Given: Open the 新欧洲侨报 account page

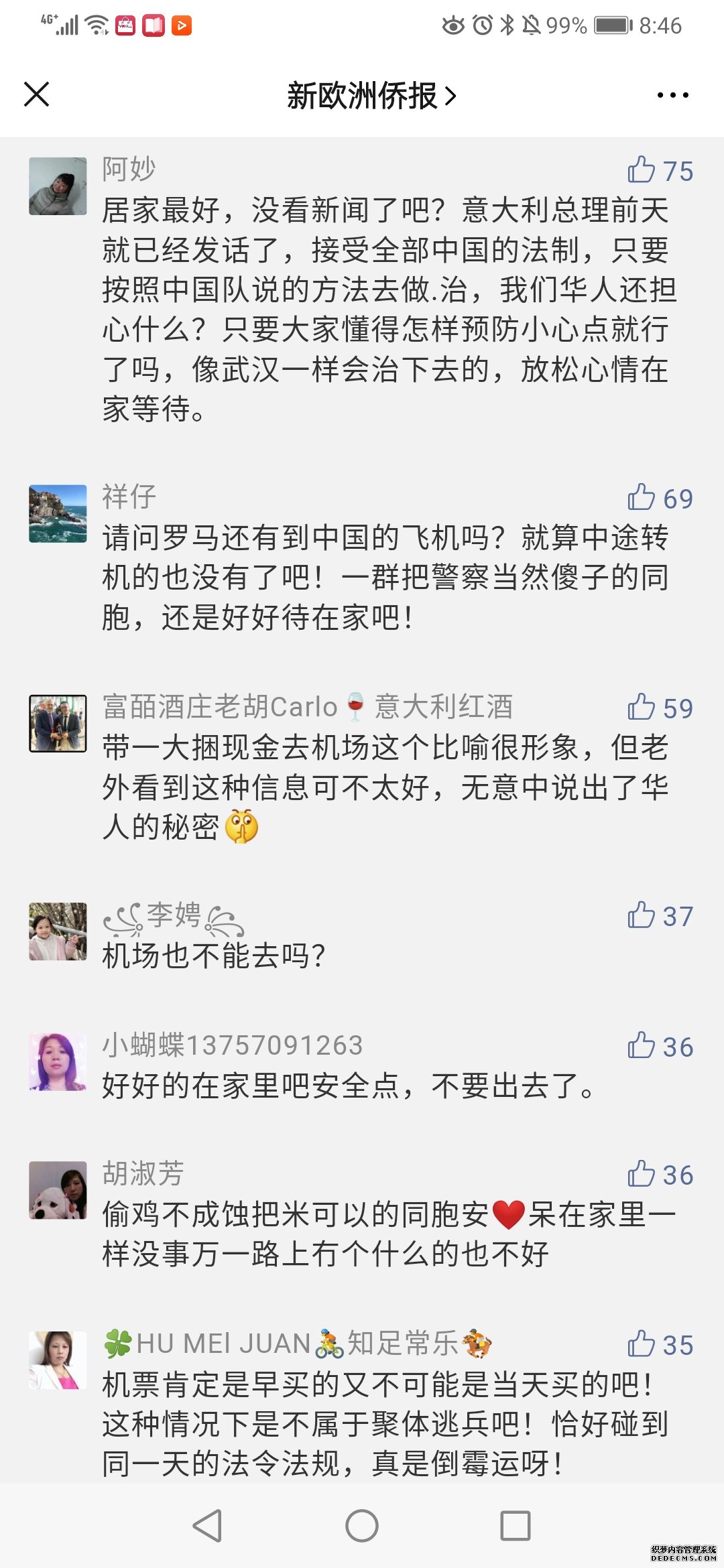Looking at the screenshot, I should click(x=371, y=96).
